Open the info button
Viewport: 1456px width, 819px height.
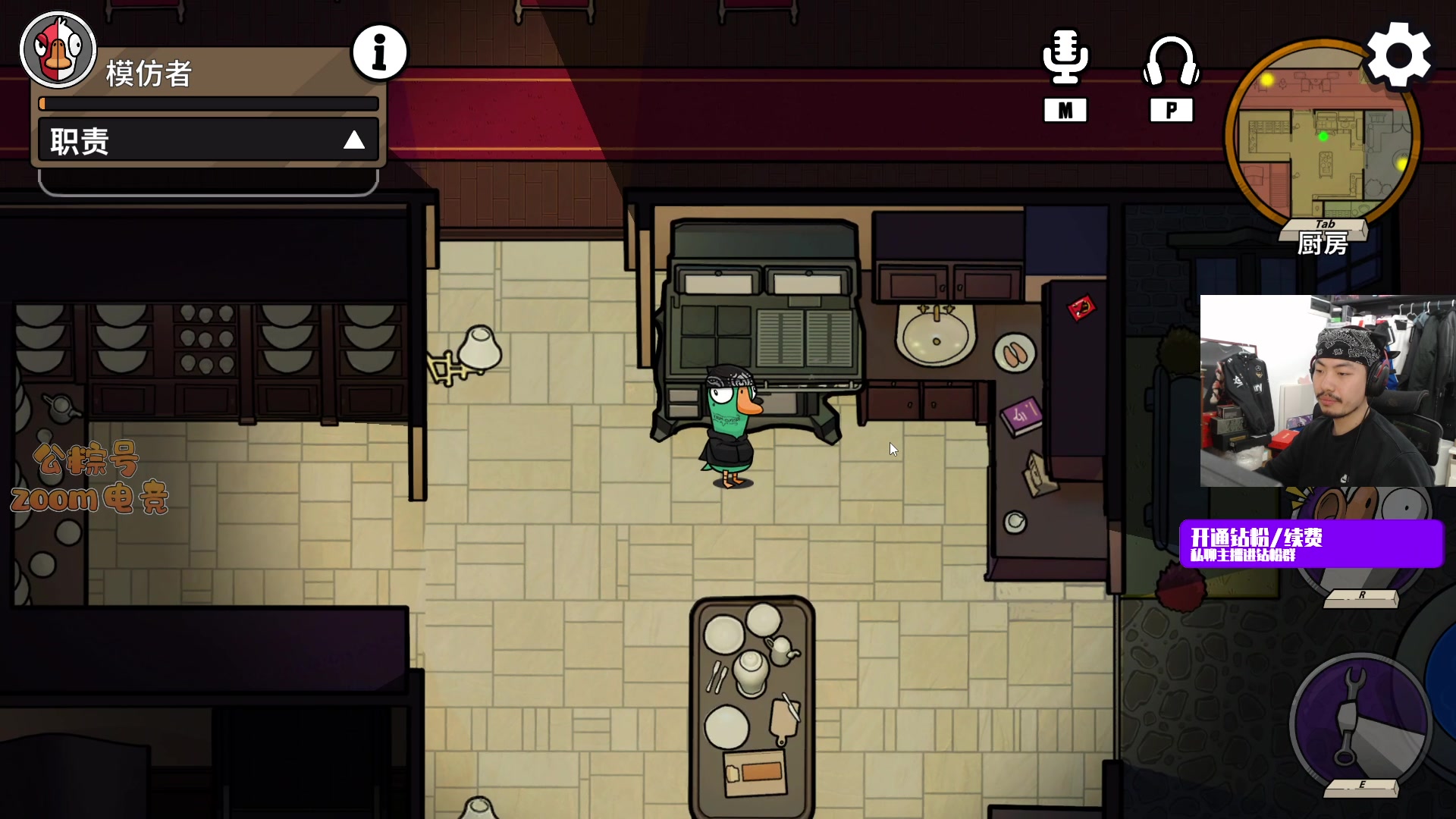pos(379,53)
